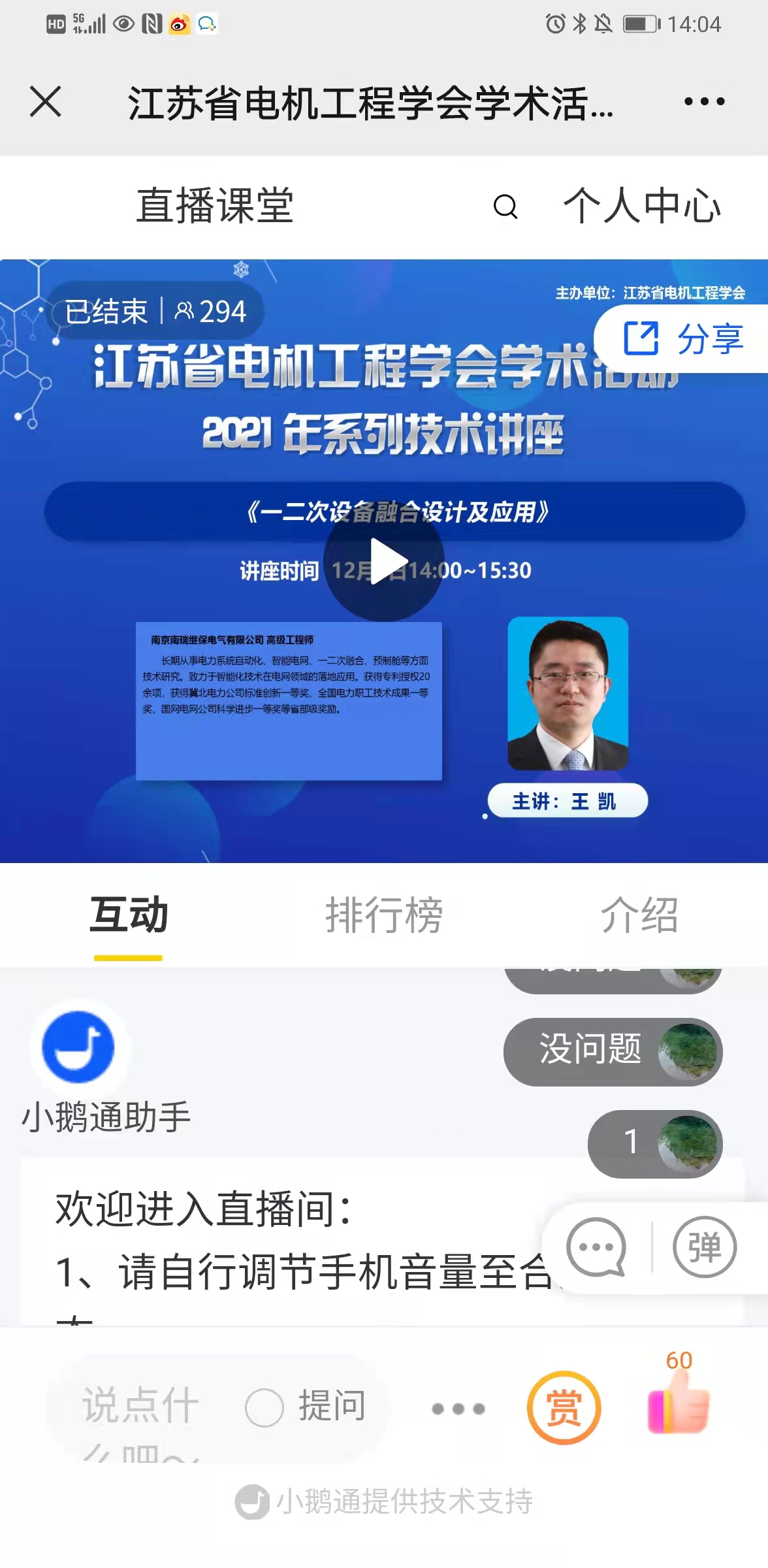Play the lecture video

point(385,561)
